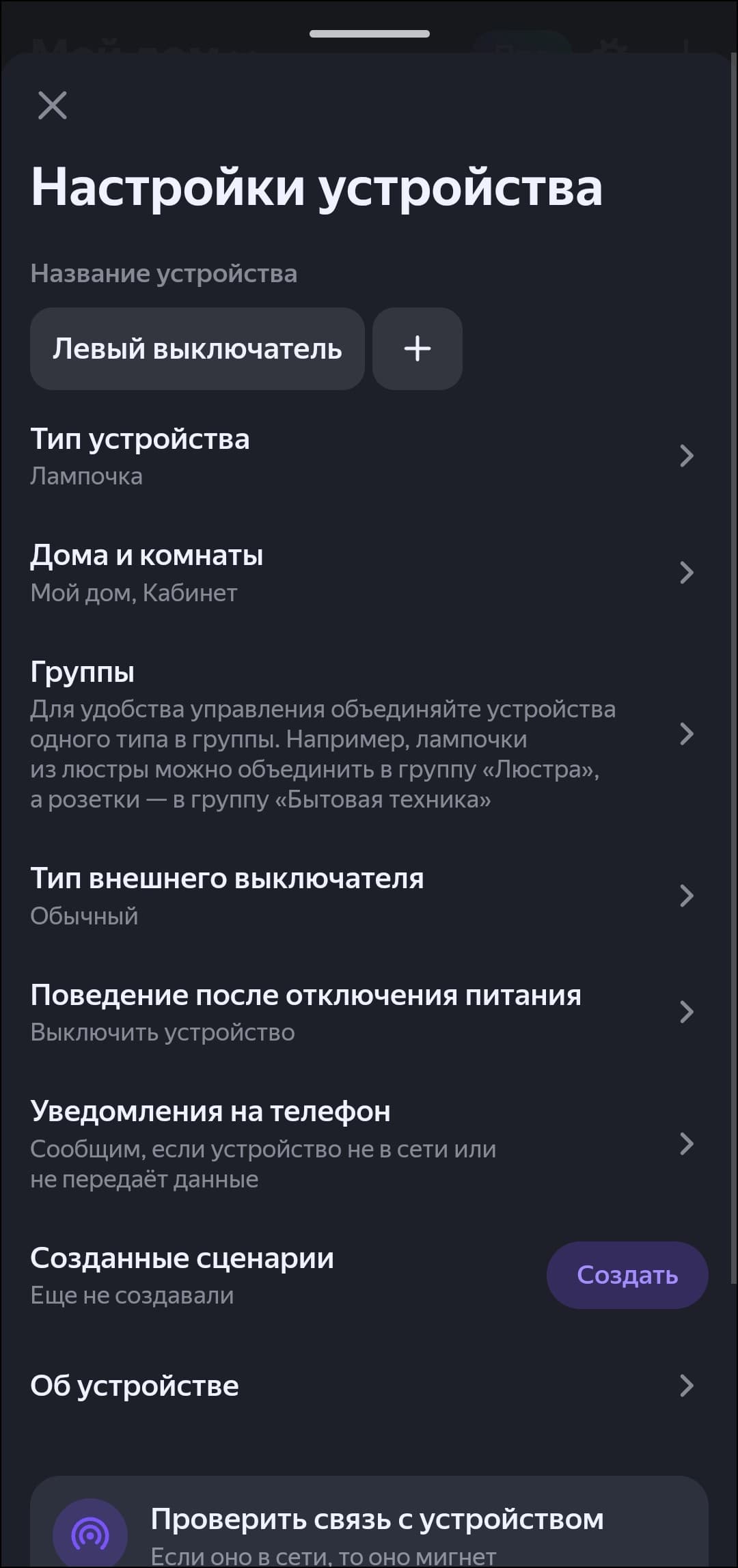Add another device name with plus button
The image size is (738, 1568).
417,349
